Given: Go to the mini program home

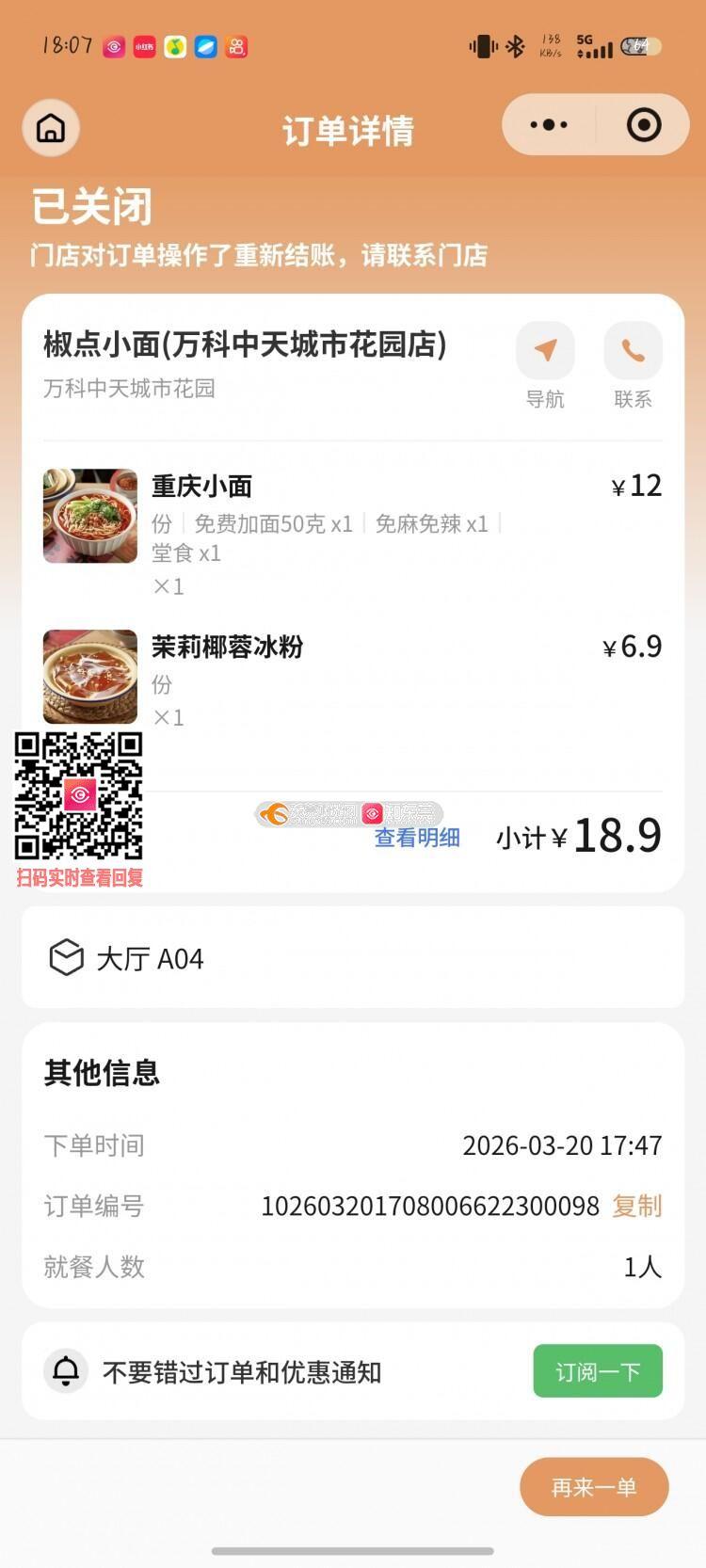Looking at the screenshot, I should click(x=51, y=128).
